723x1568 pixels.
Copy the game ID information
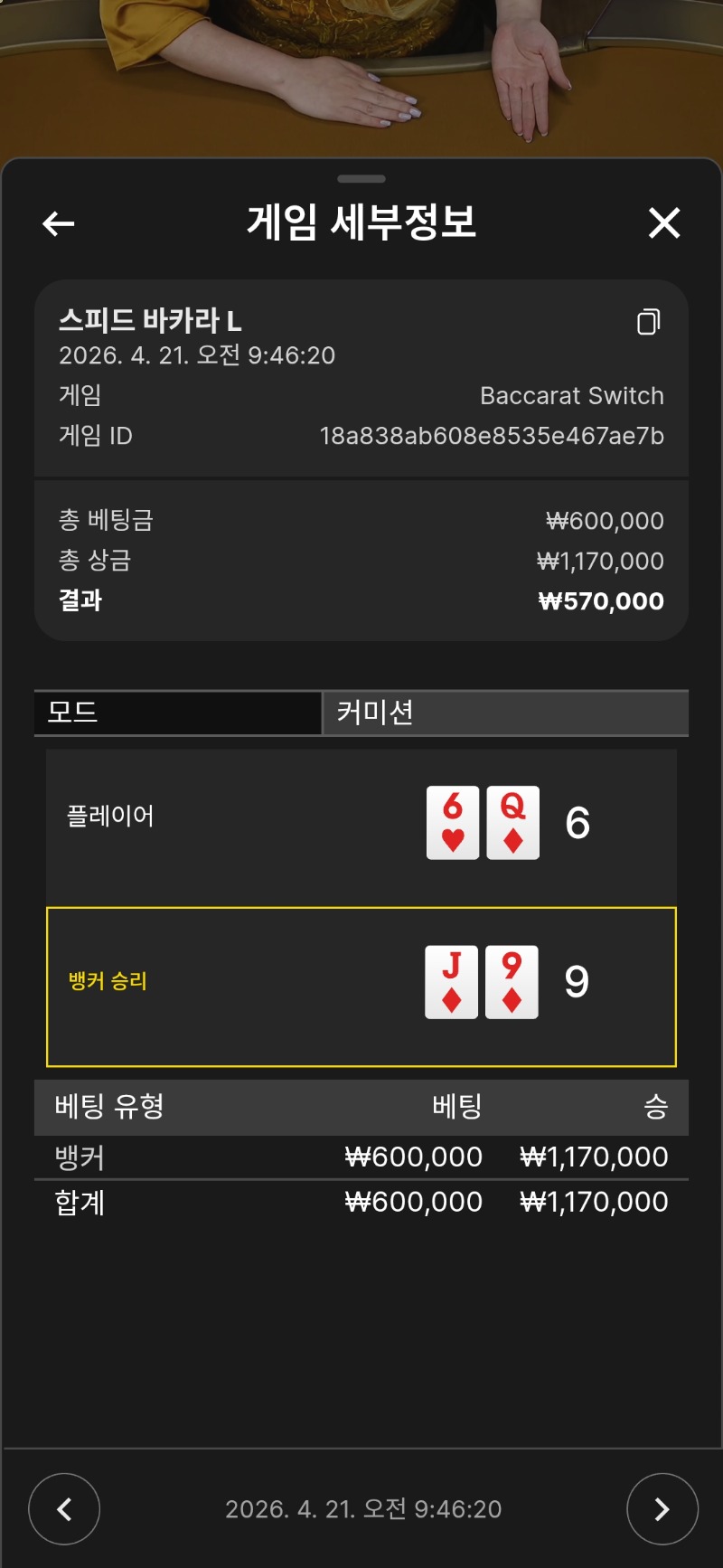click(648, 322)
